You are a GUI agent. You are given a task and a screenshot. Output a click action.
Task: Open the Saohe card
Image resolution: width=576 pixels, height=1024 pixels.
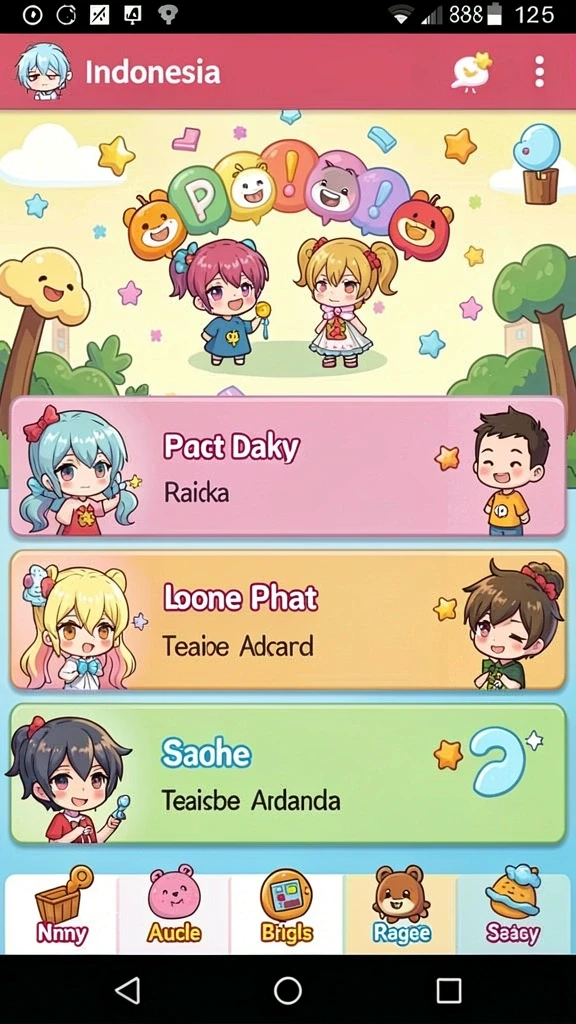click(288, 774)
